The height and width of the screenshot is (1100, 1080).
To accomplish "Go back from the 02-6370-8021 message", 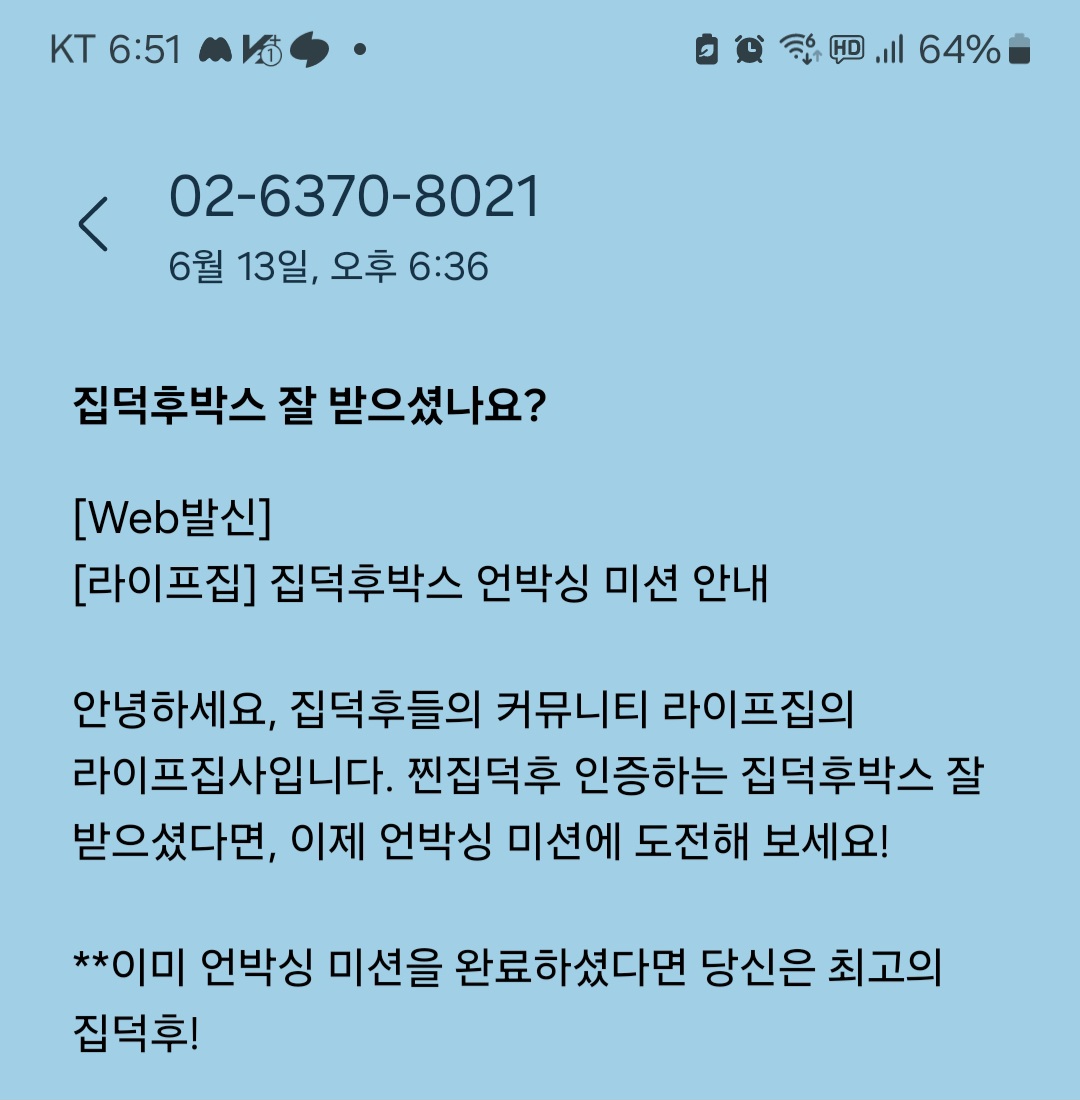I will point(93,224).
